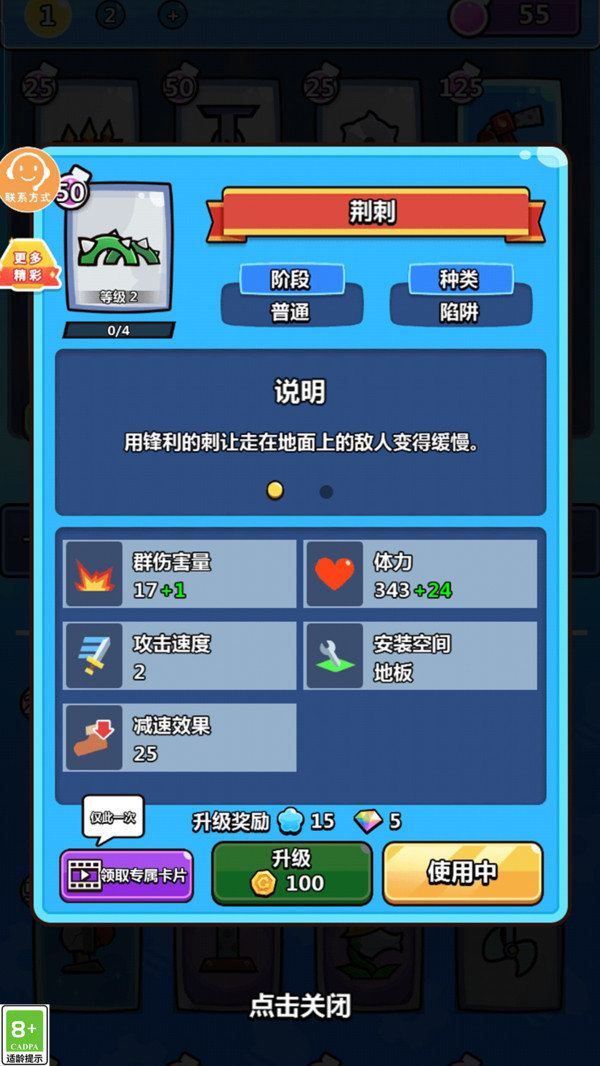Open the 联系方式 contact icon
The image size is (600, 1066).
click(x=27, y=178)
